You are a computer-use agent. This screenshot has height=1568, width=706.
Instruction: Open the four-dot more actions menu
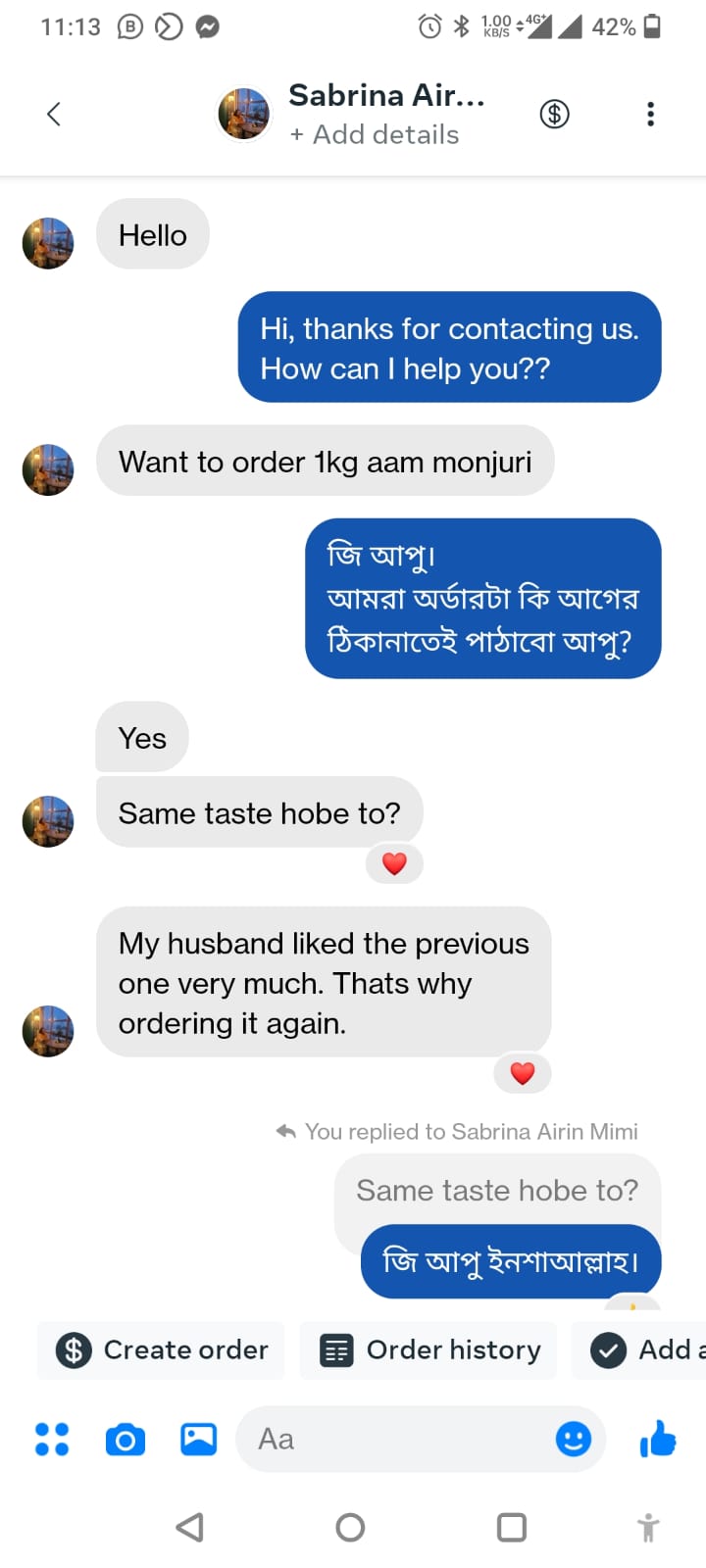click(x=52, y=1440)
